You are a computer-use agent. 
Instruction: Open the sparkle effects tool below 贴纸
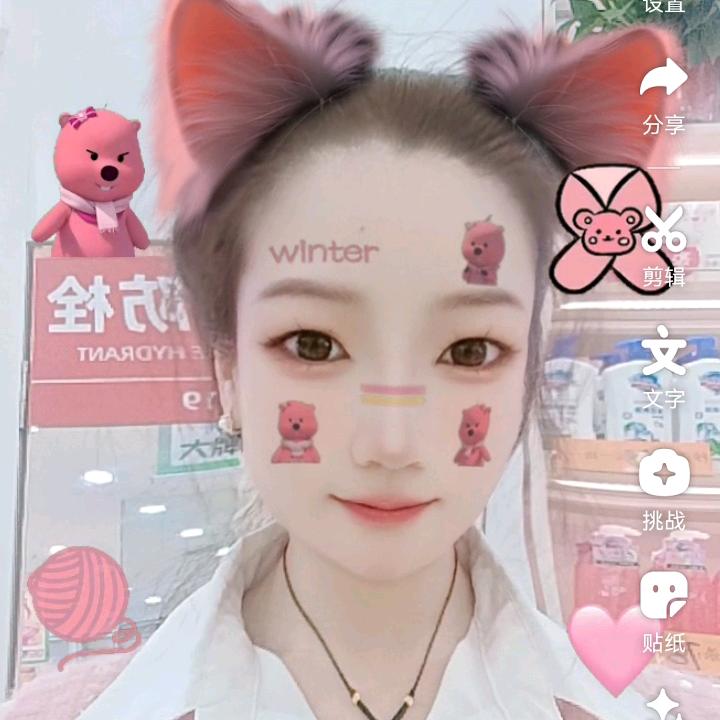click(664, 704)
